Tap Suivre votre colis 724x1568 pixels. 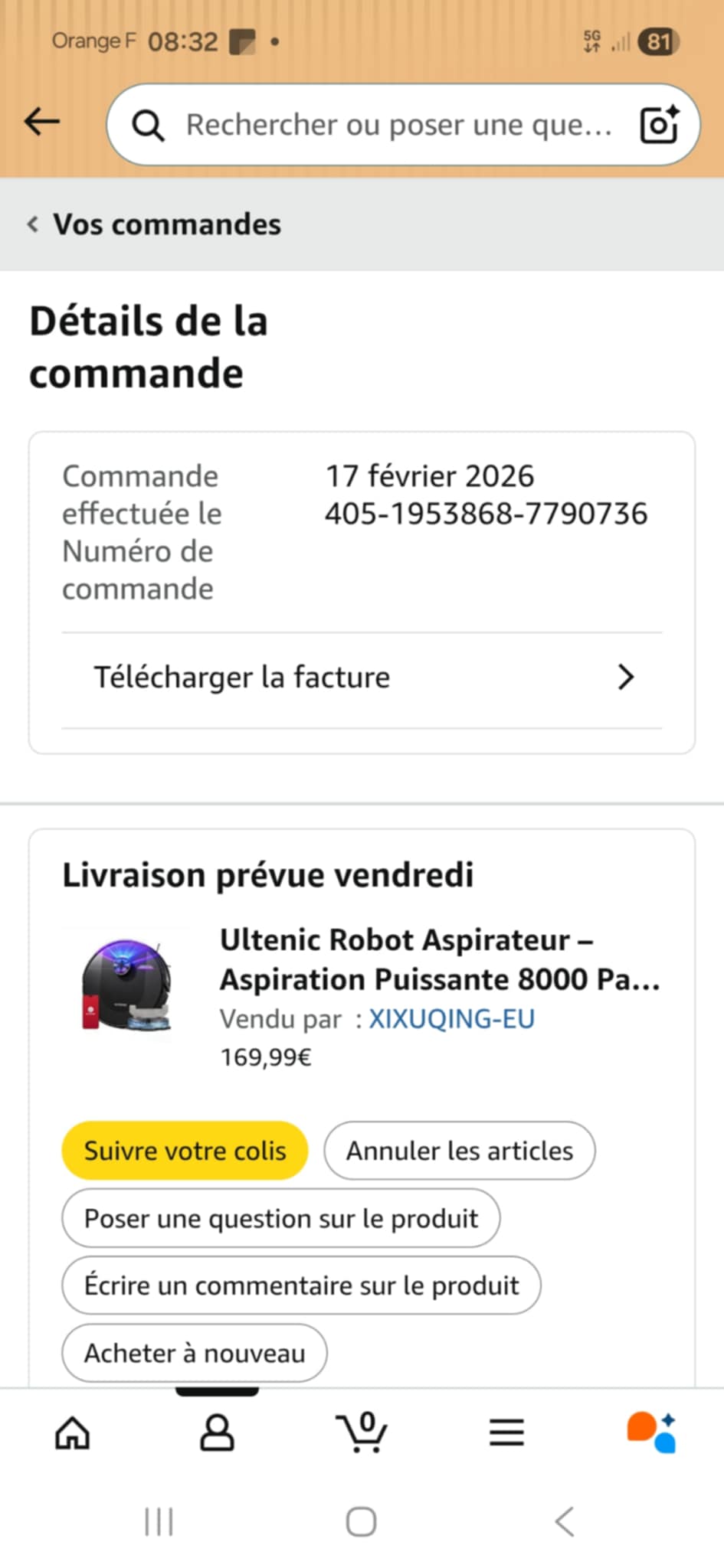[x=185, y=1151]
